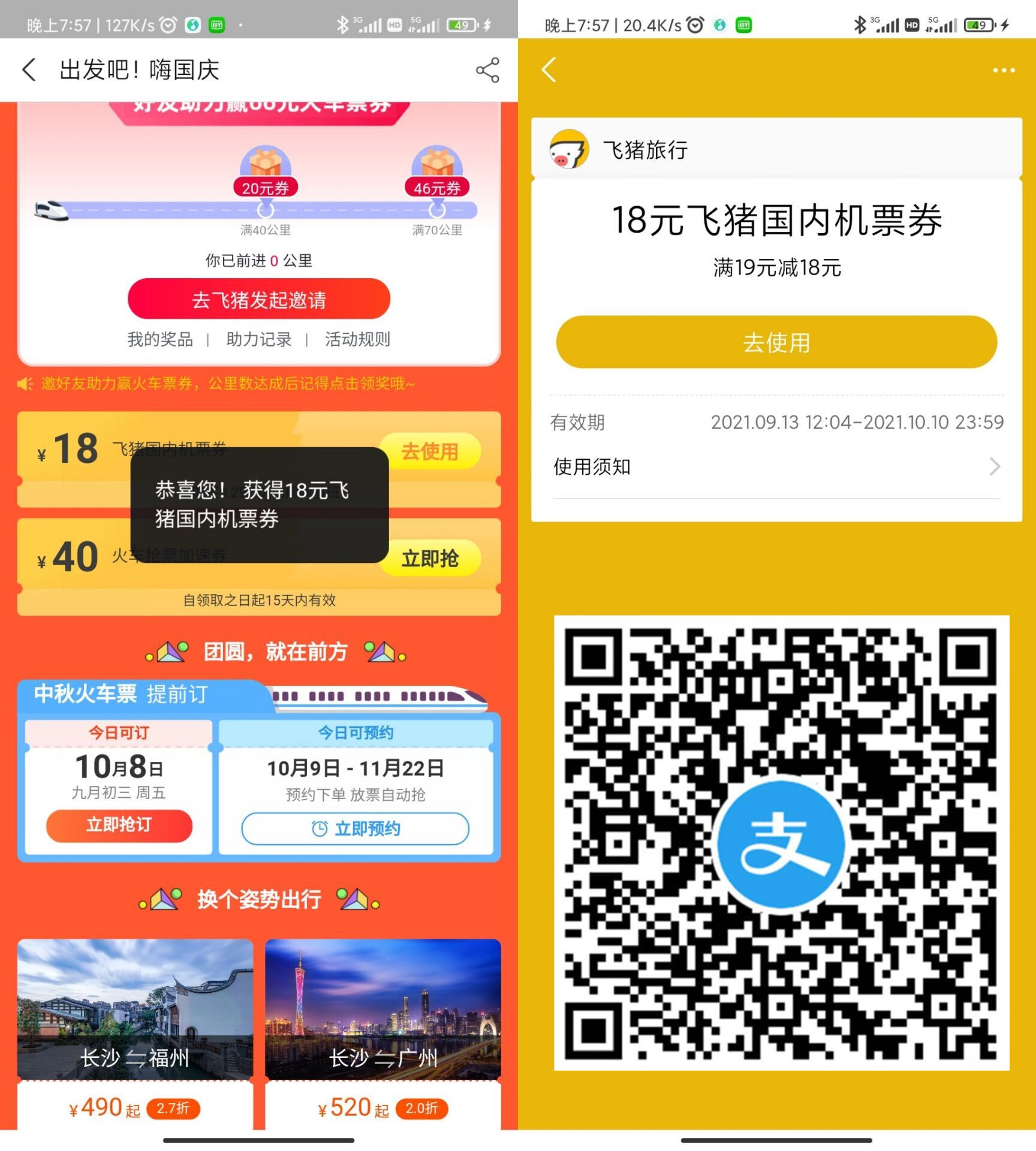Expand 使用须知 details

click(x=776, y=466)
